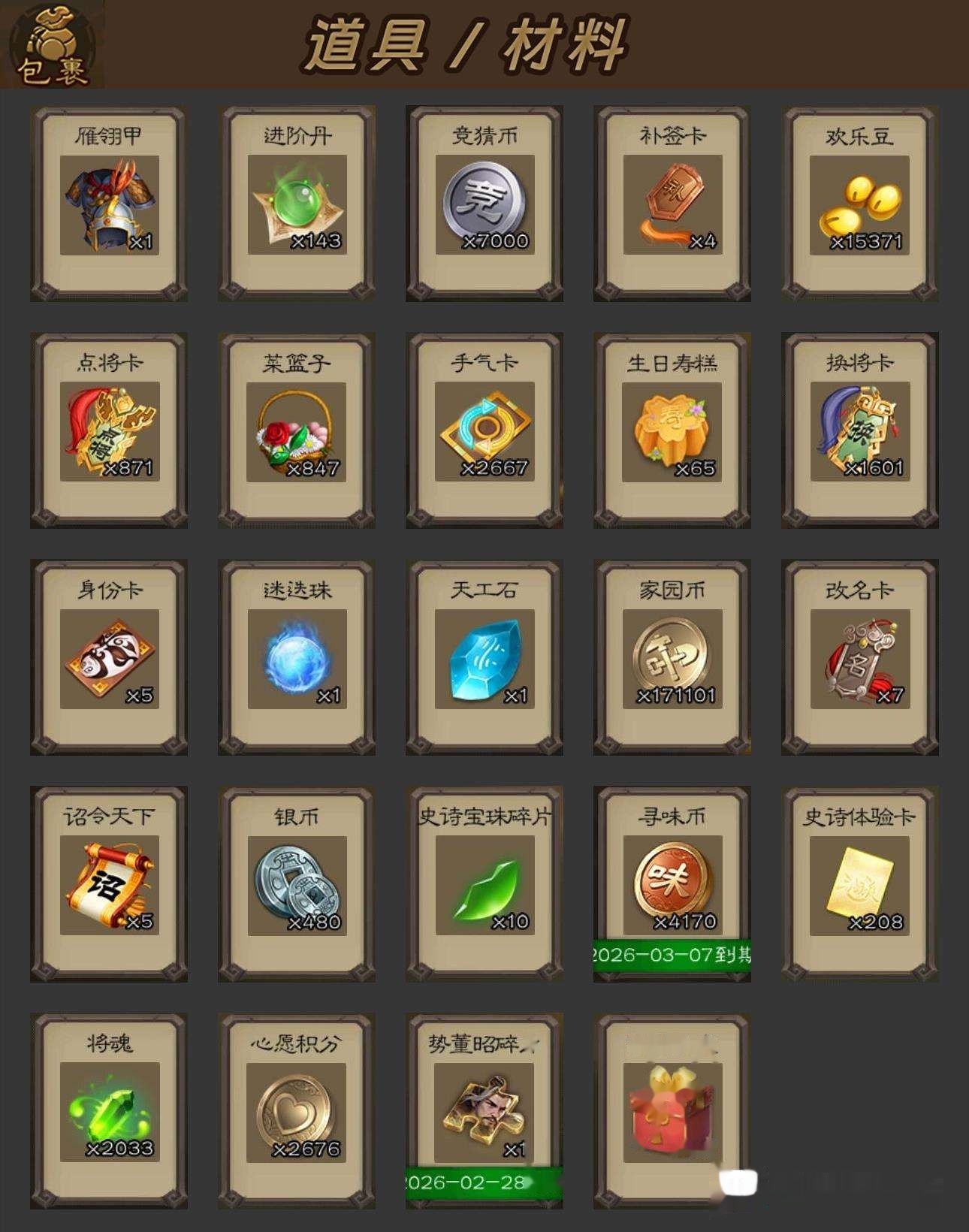Select the 点将卡 item

pyautogui.click(x=109, y=431)
